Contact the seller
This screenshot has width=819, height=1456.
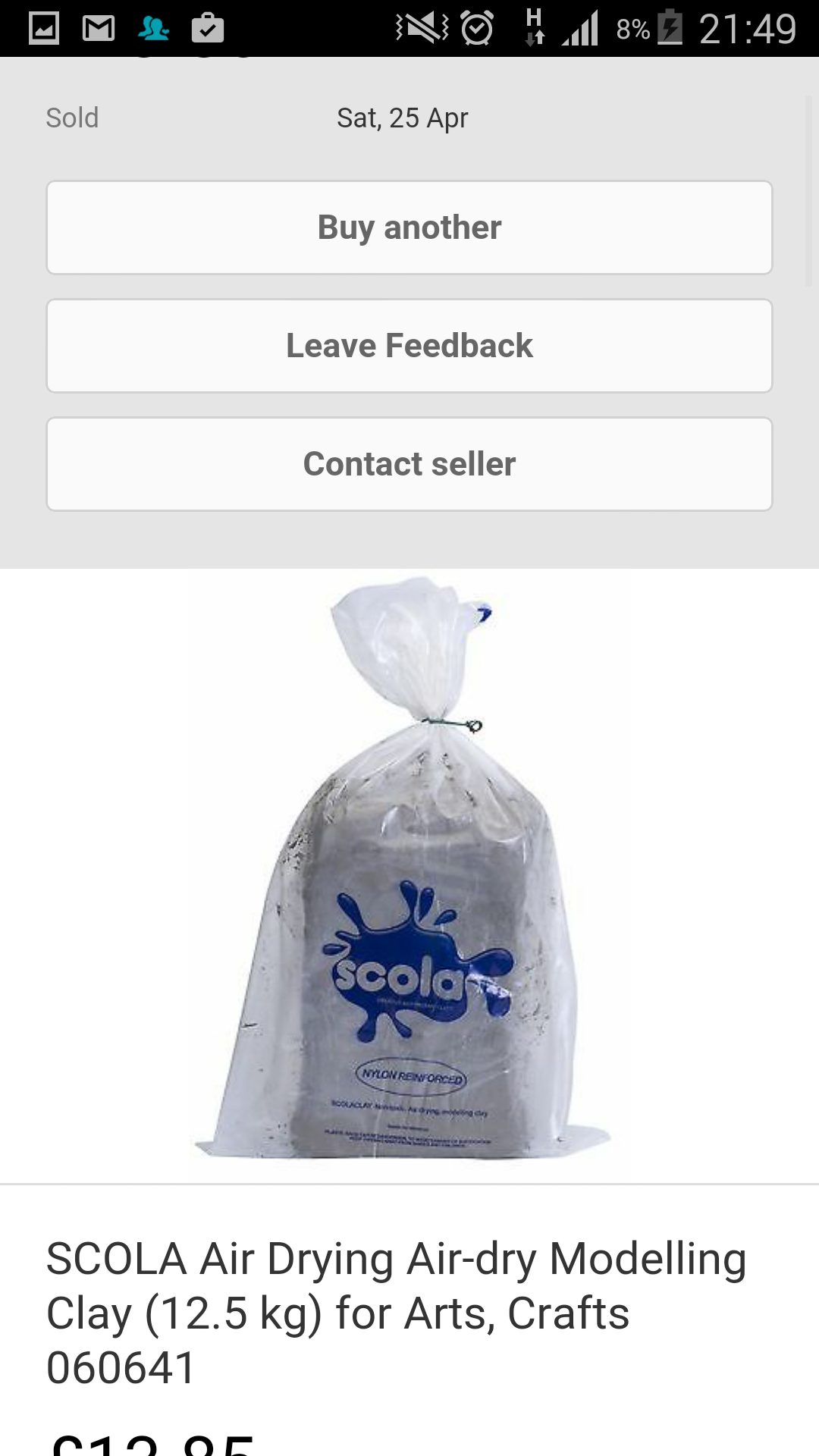click(x=409, y=464)
